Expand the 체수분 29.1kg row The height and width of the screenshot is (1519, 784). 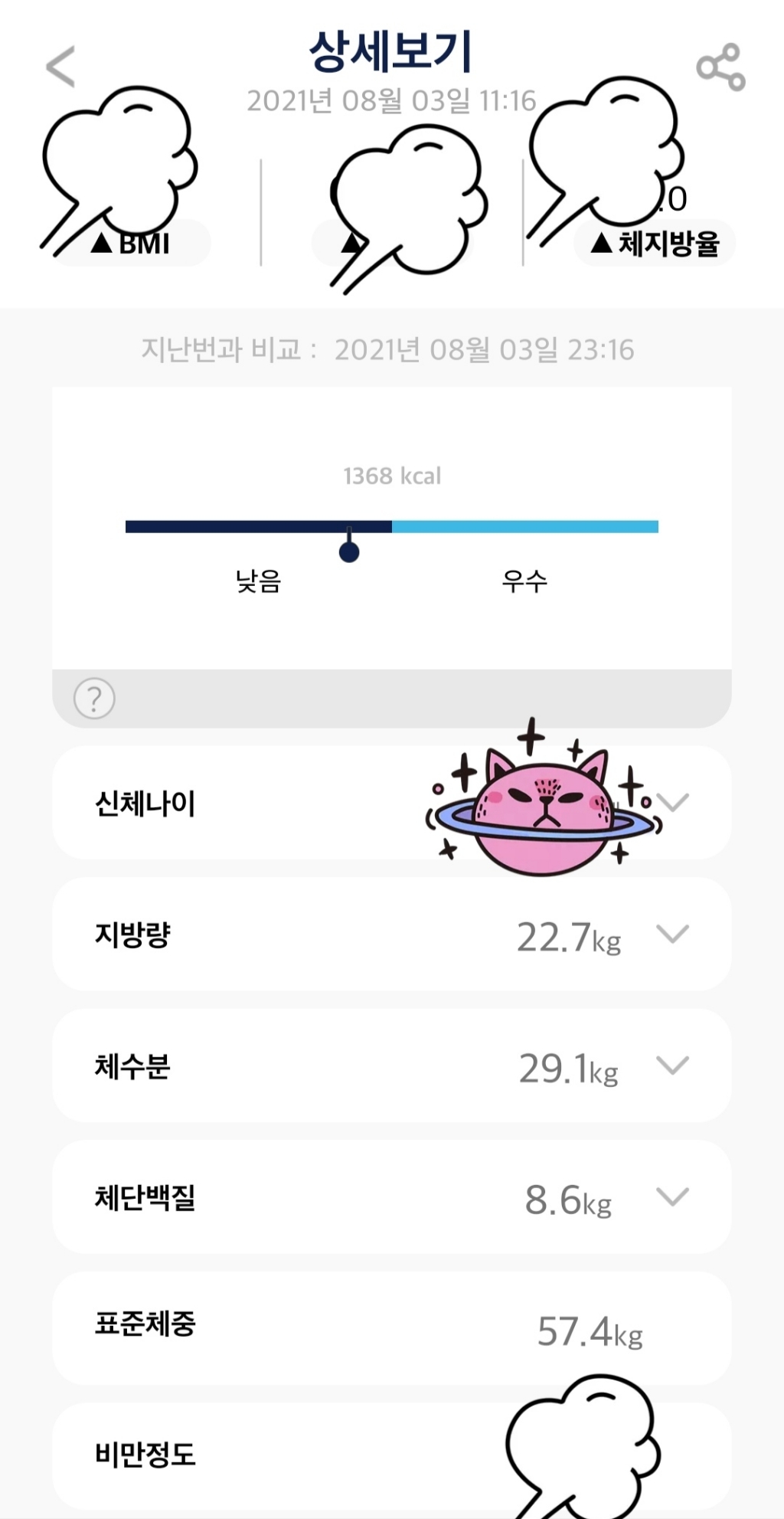[391, 1066]
